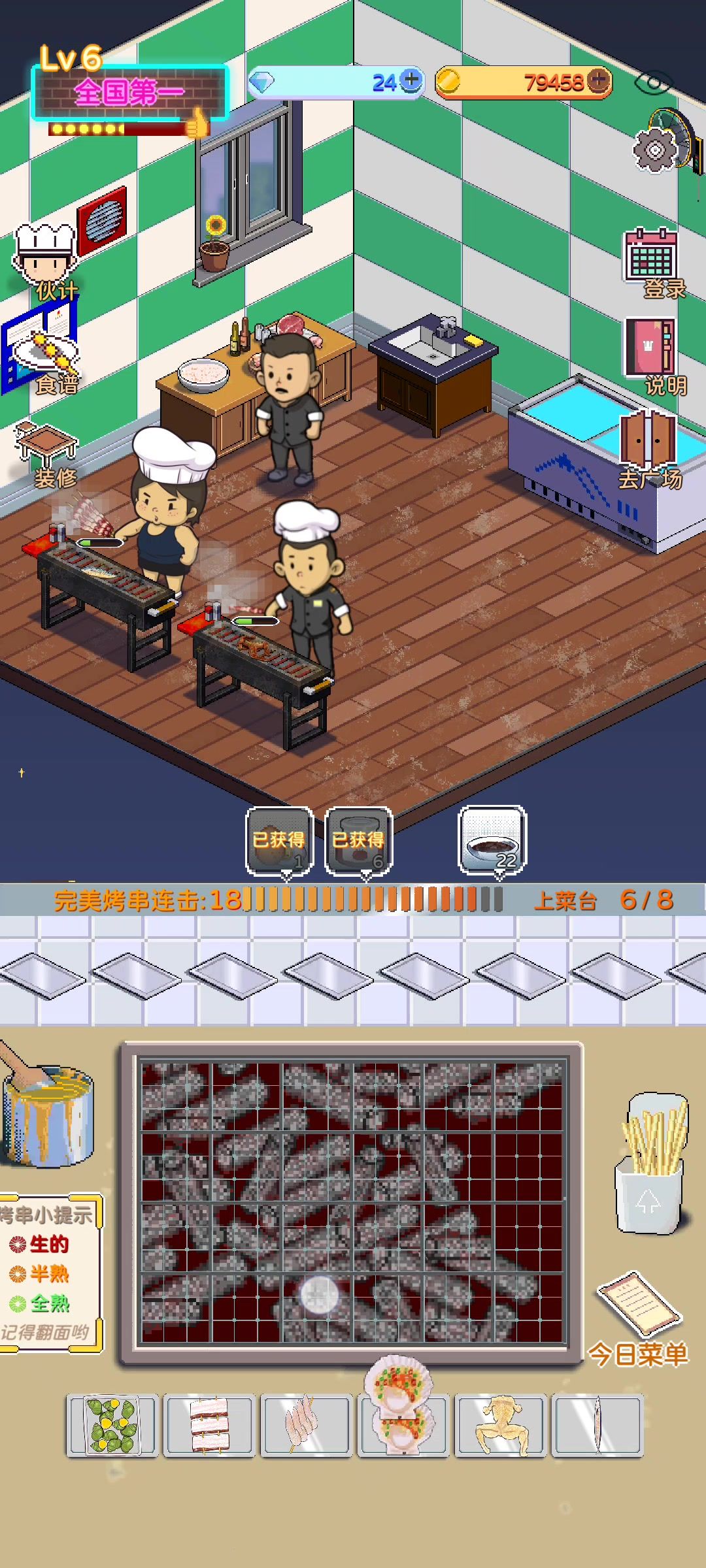Add more gold coins with the plus button
This screenshot has width=706, height=1568.
[x=597, y=80]
